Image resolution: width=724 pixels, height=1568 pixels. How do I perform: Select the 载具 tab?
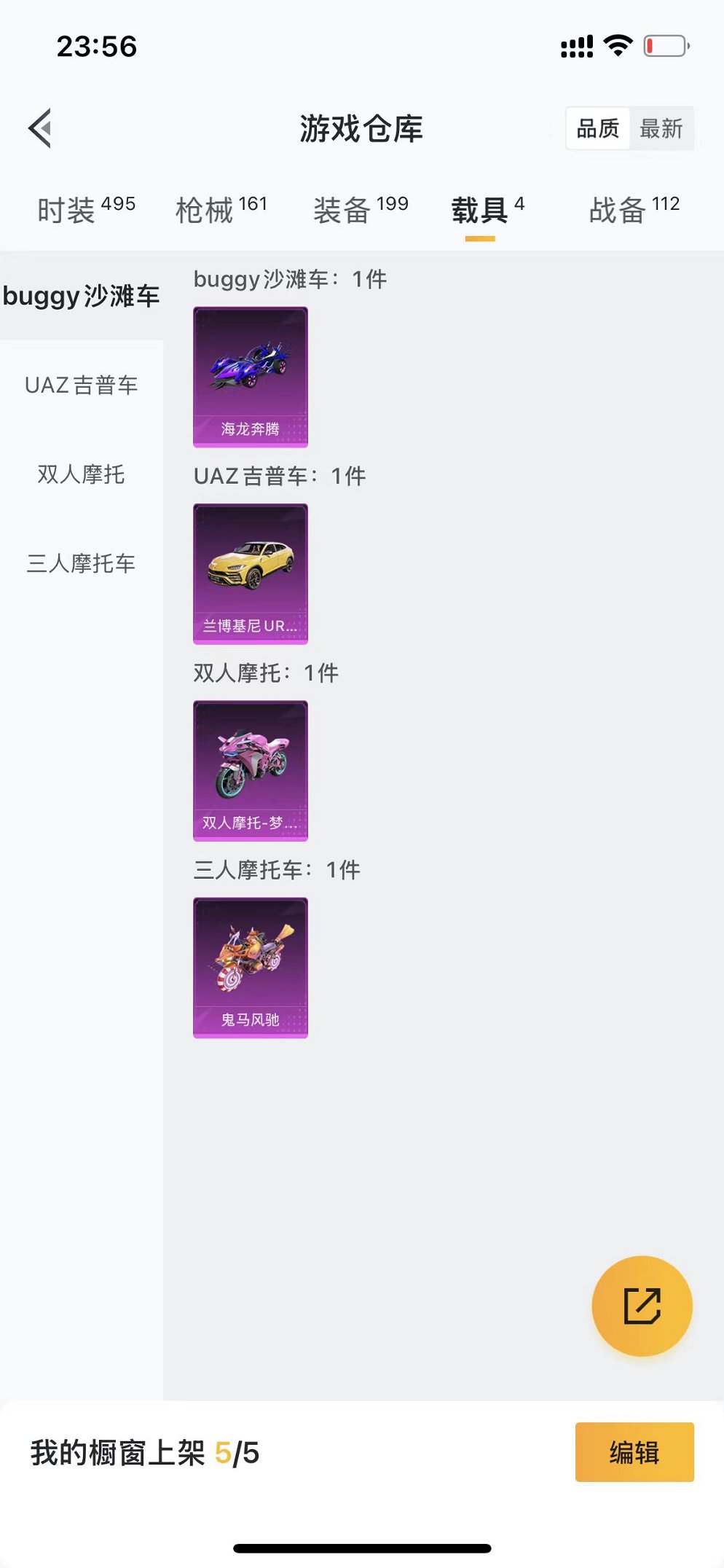(487, 210)
